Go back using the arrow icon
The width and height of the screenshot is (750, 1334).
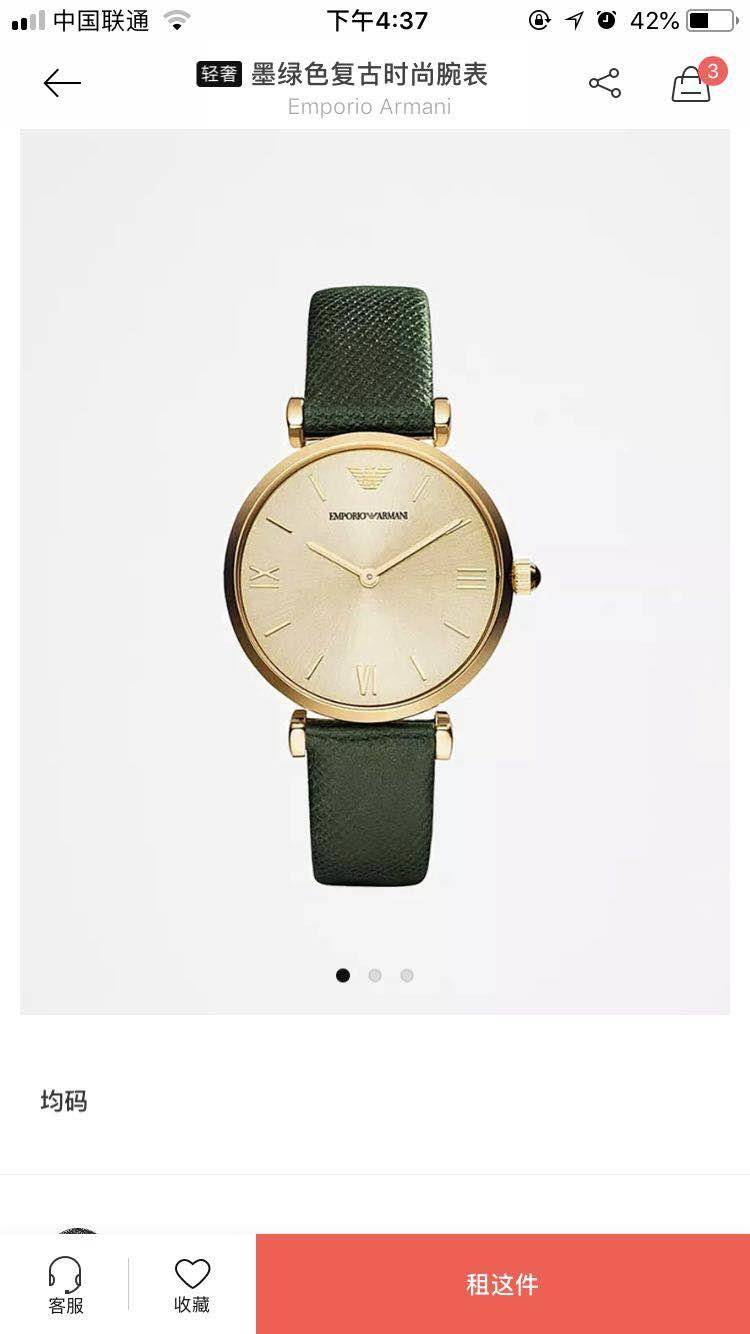click(62, 83)
